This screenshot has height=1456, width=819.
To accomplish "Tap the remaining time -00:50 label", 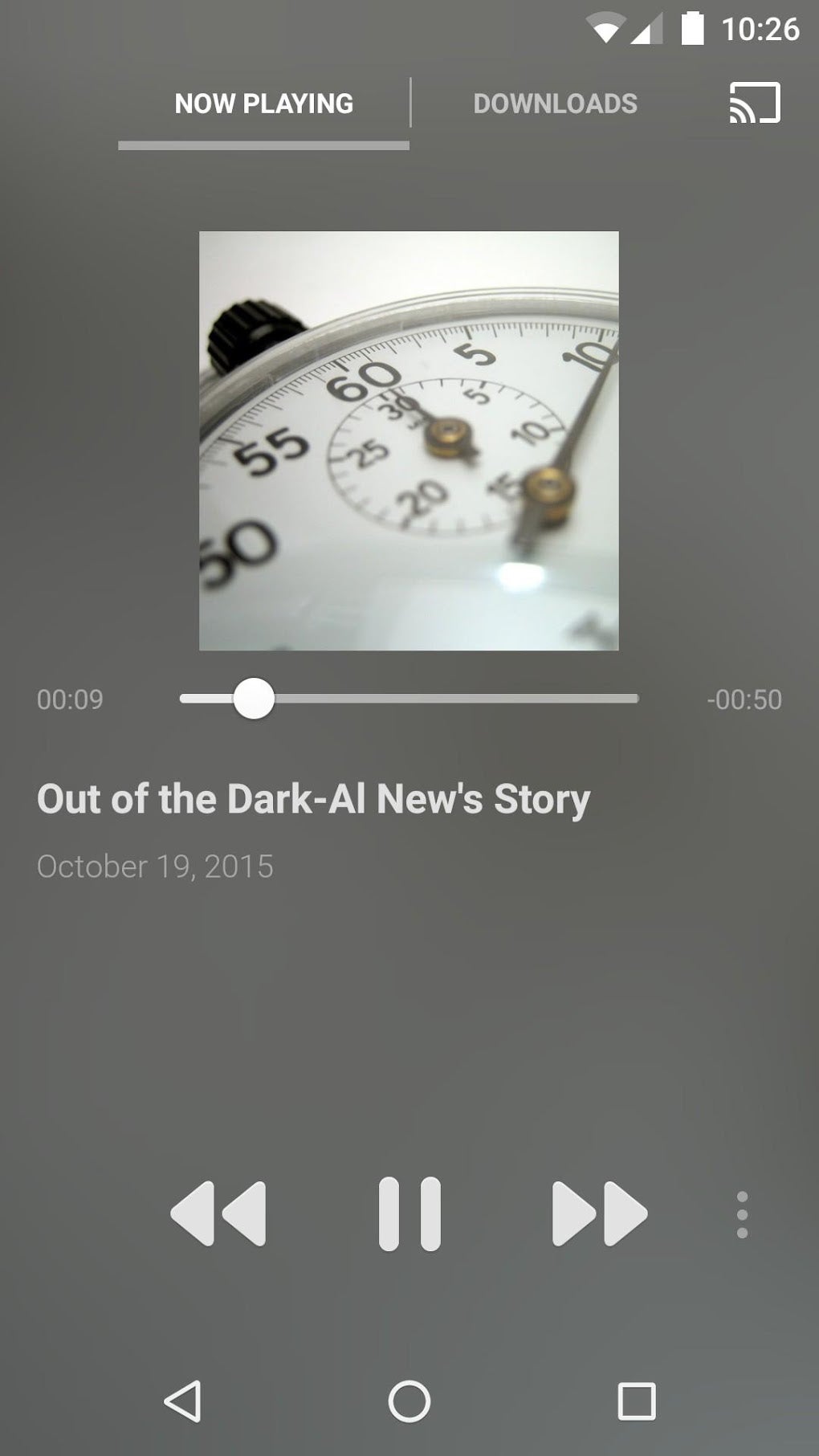I will (x=744, y=699).
